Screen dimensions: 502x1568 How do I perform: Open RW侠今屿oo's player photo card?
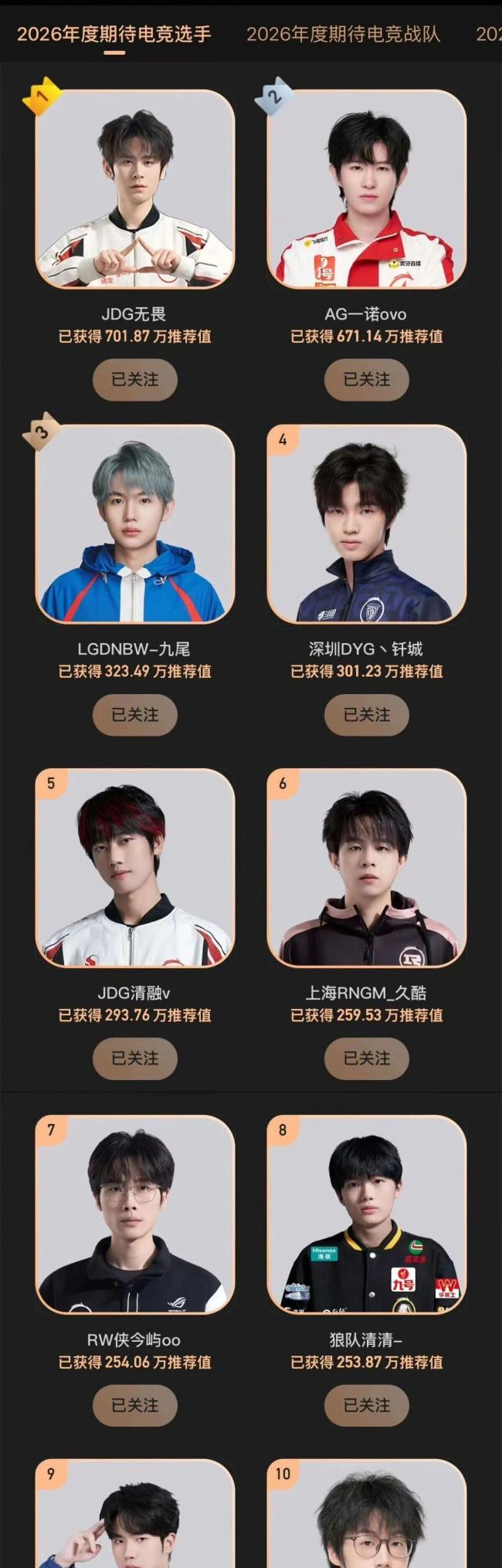(135, 1214)
